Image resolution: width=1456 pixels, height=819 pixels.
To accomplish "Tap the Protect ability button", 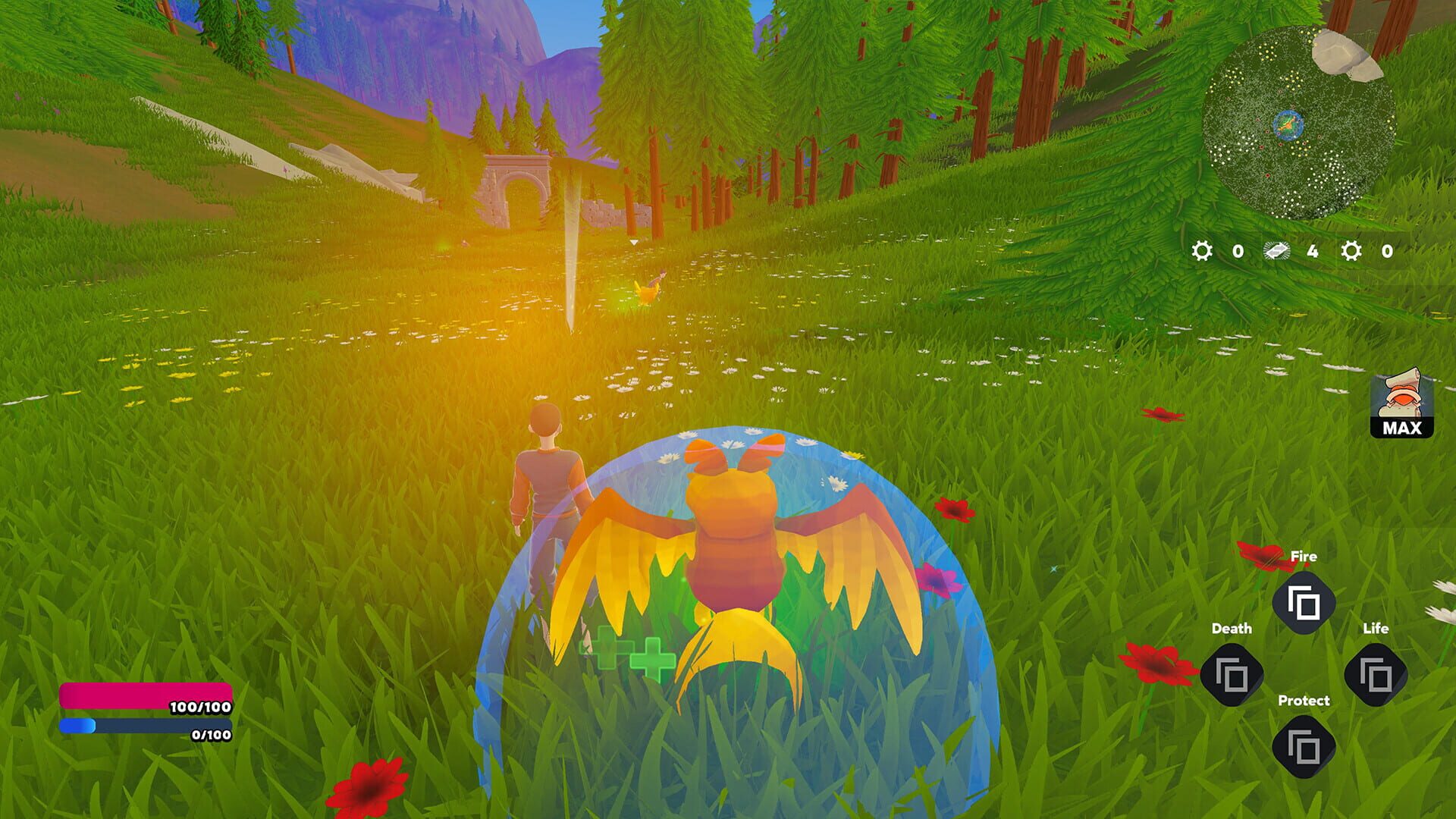I will [1304, 748].
